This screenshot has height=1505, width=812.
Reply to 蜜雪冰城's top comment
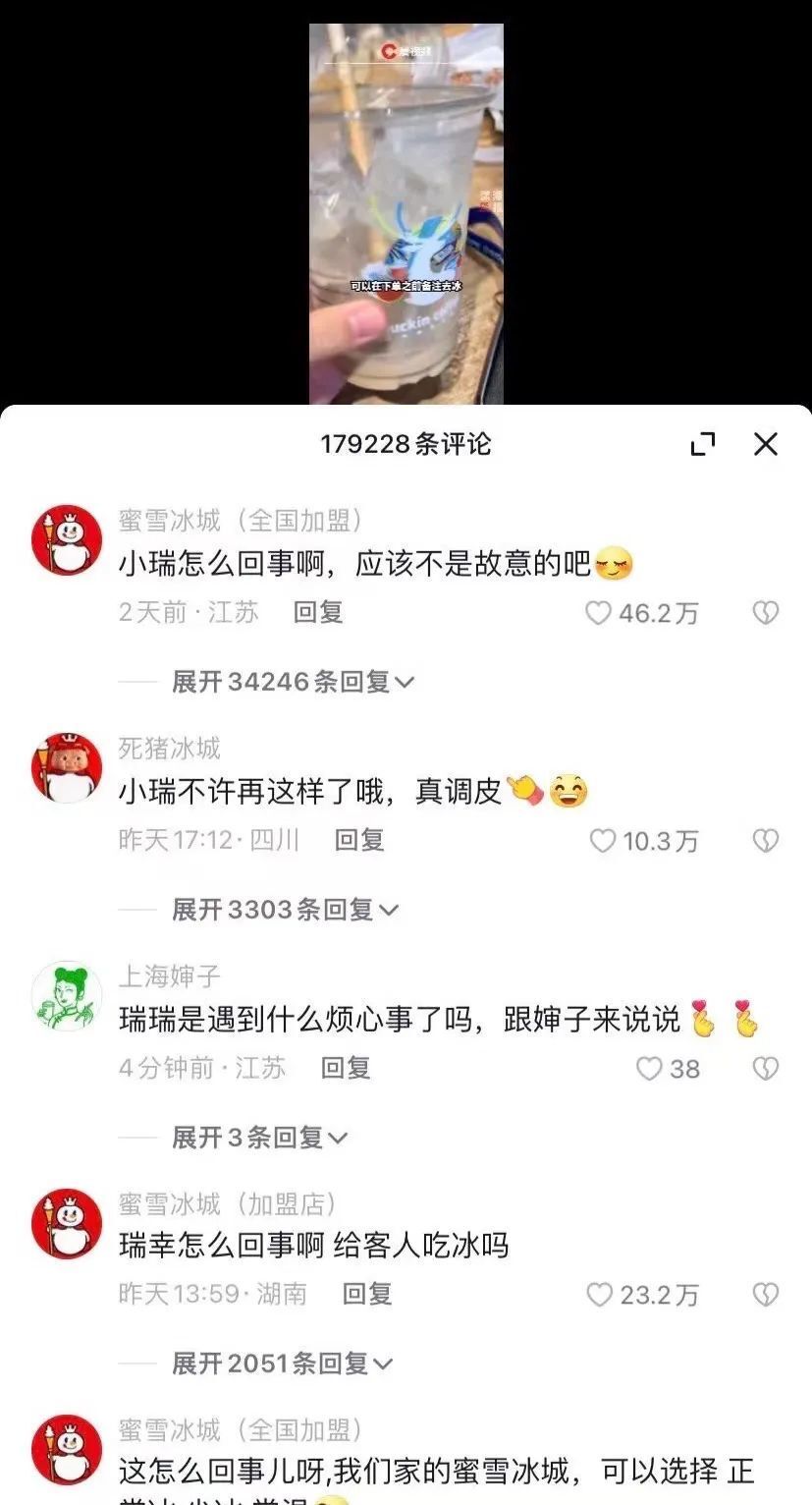pos(316,612)
